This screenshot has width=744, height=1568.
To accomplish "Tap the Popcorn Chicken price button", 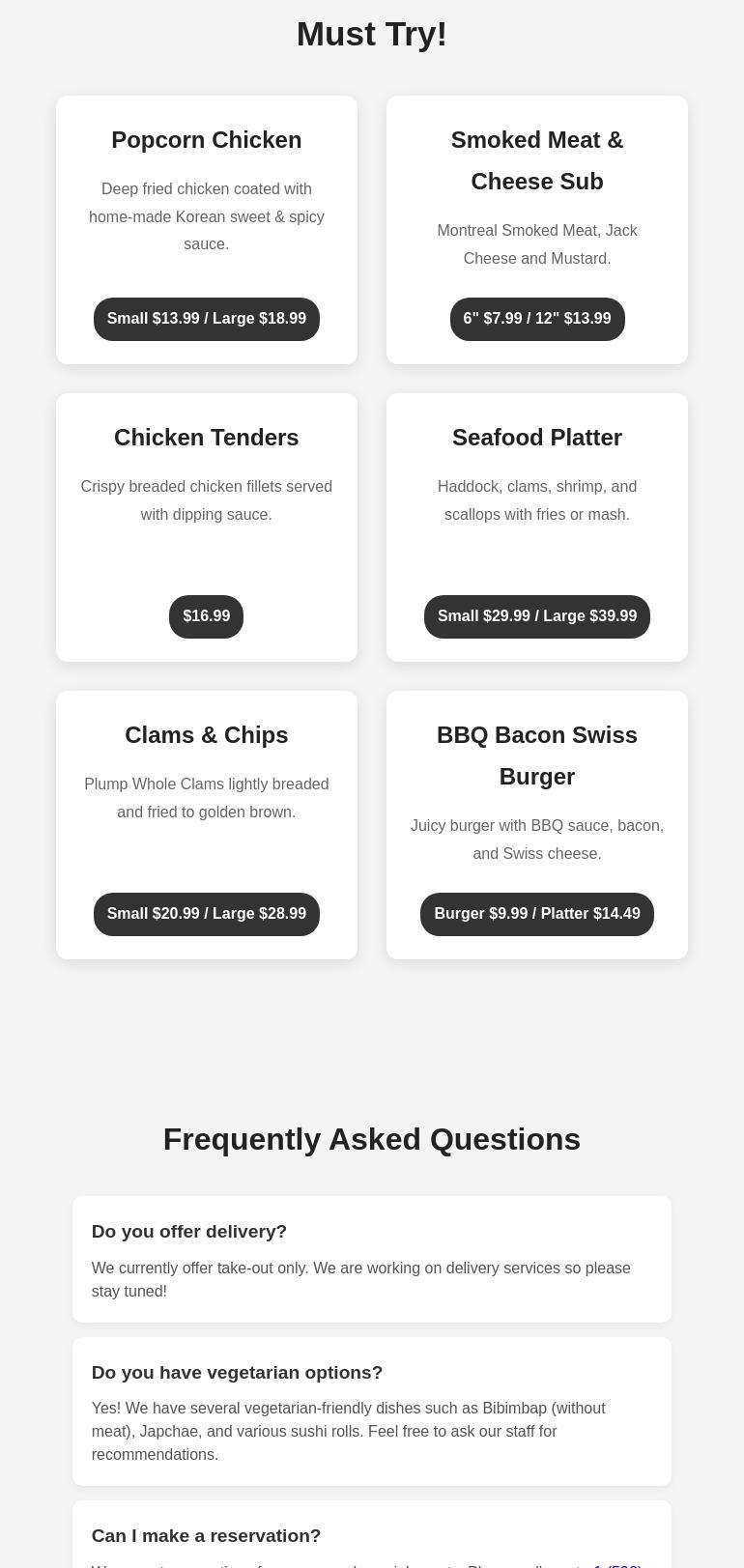I will point(206,319).
